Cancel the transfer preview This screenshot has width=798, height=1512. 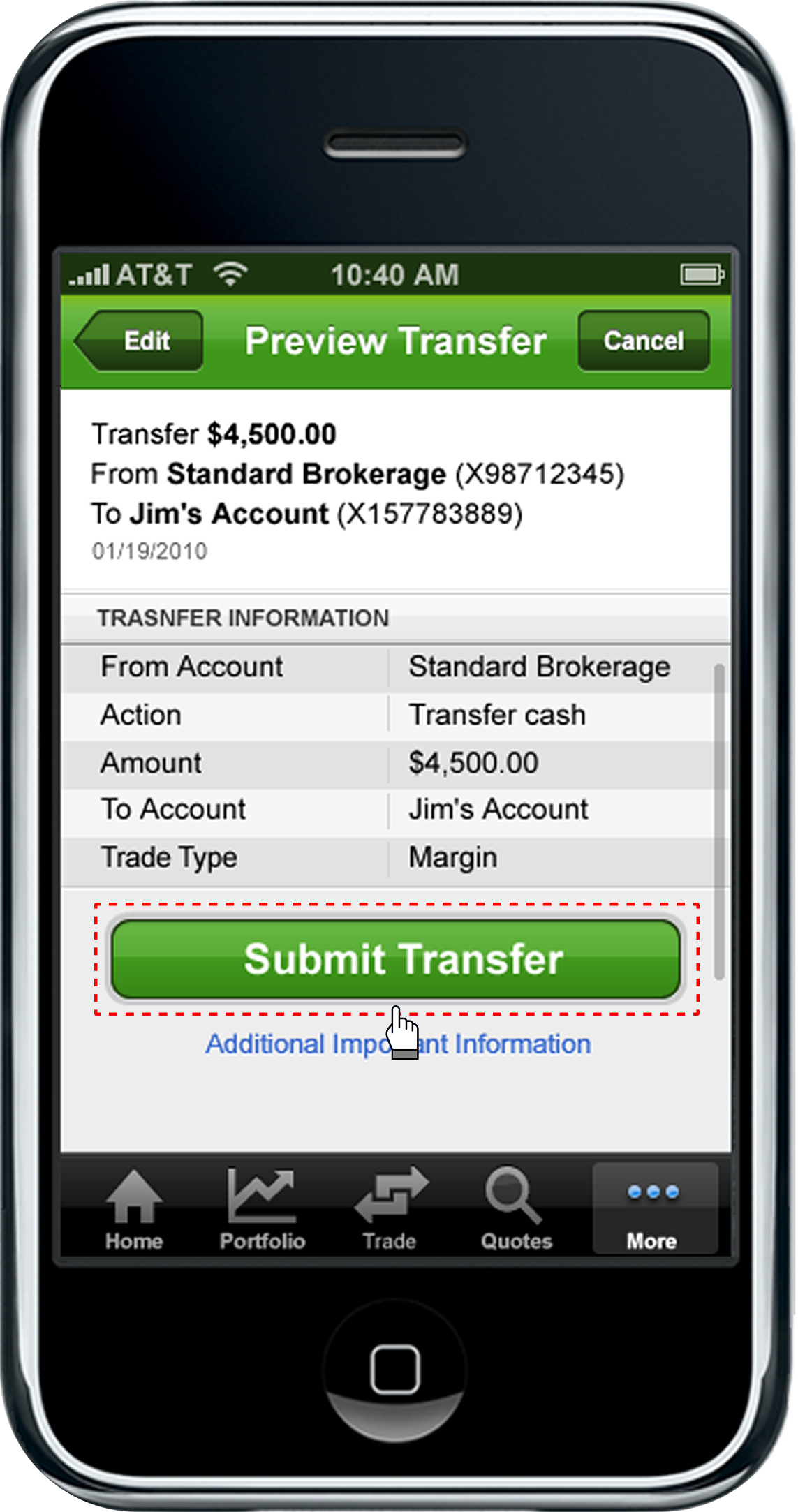click(643, 341)
